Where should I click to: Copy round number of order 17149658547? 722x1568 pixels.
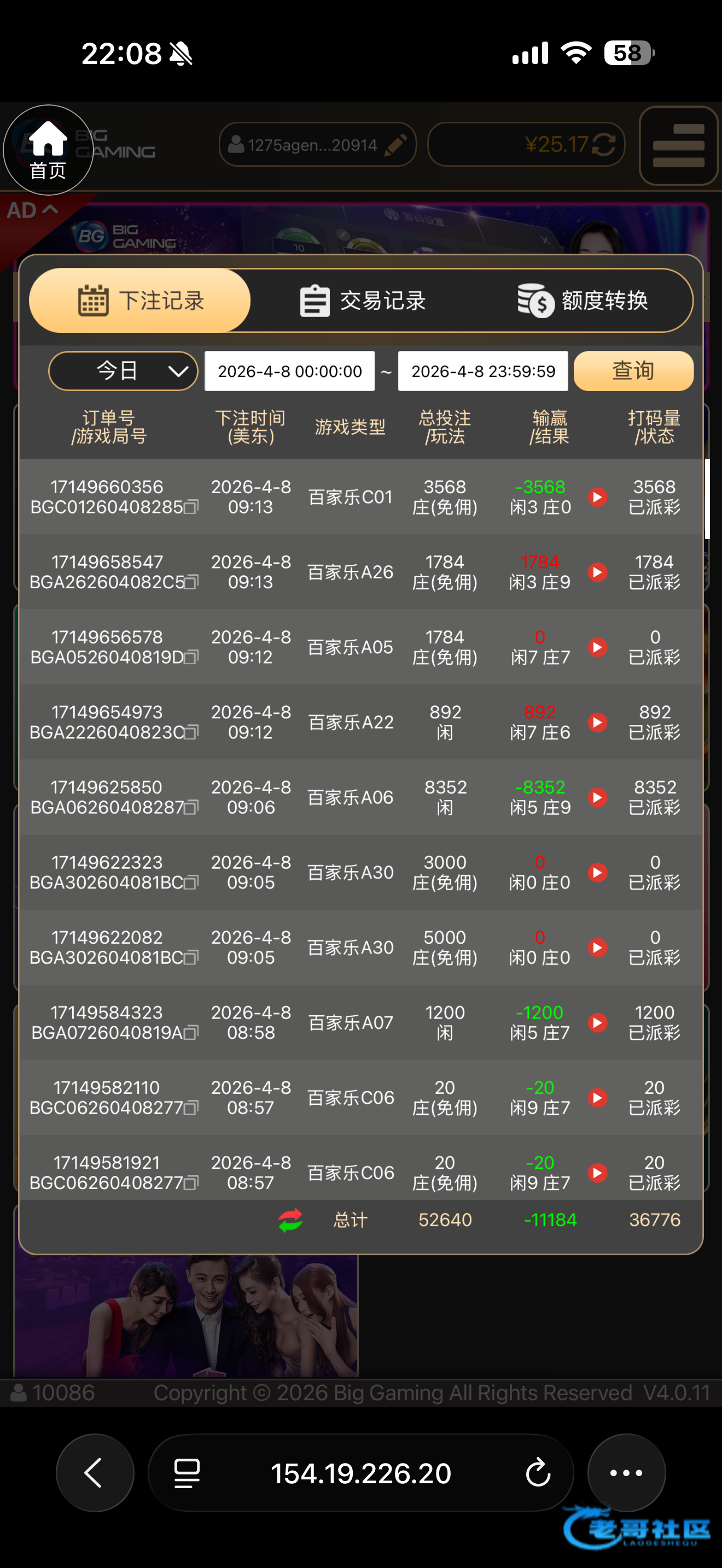coord(191,582)
